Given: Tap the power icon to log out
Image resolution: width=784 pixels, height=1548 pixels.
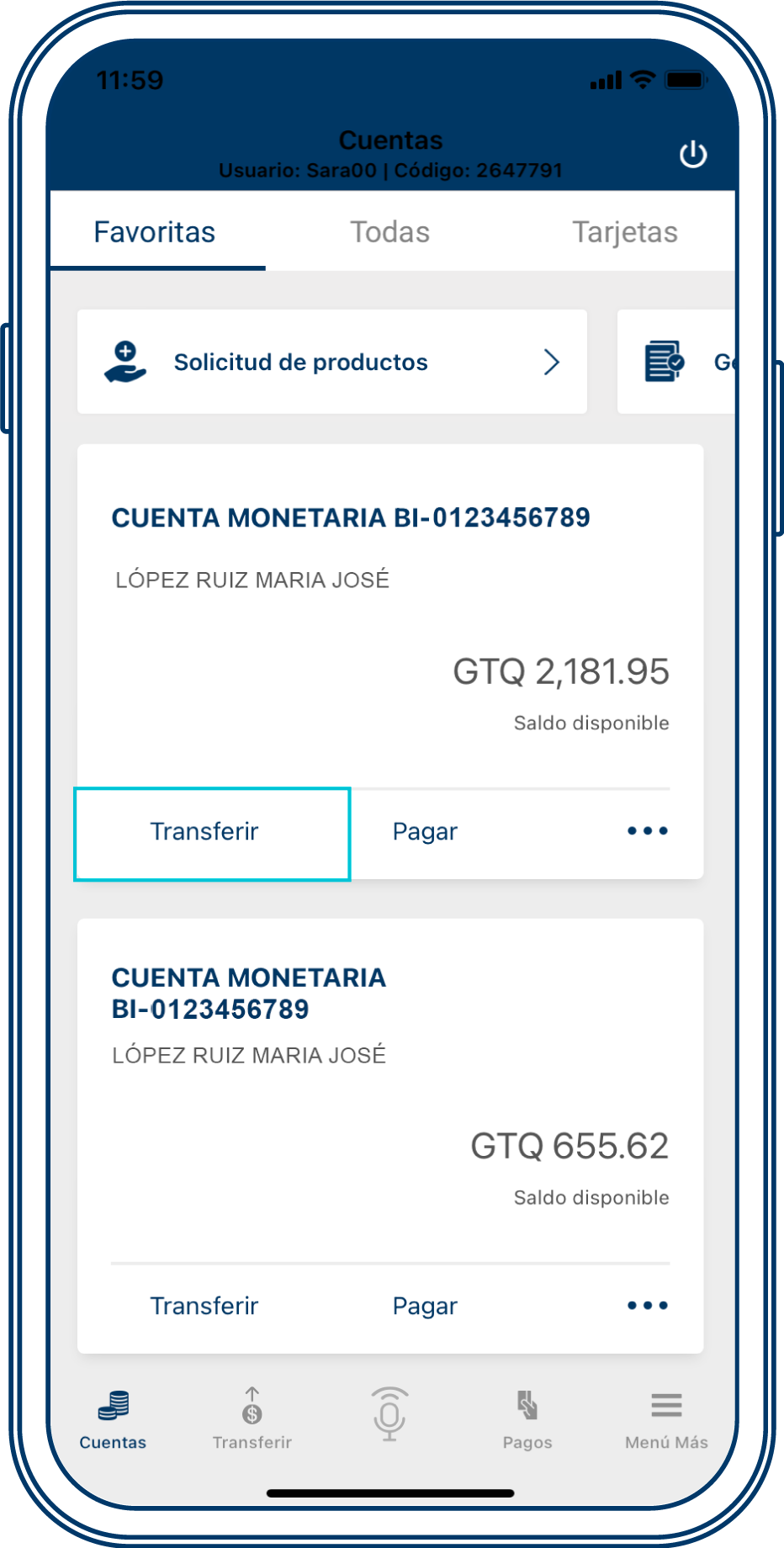Looking at the screenshot, I should point(692,155).
